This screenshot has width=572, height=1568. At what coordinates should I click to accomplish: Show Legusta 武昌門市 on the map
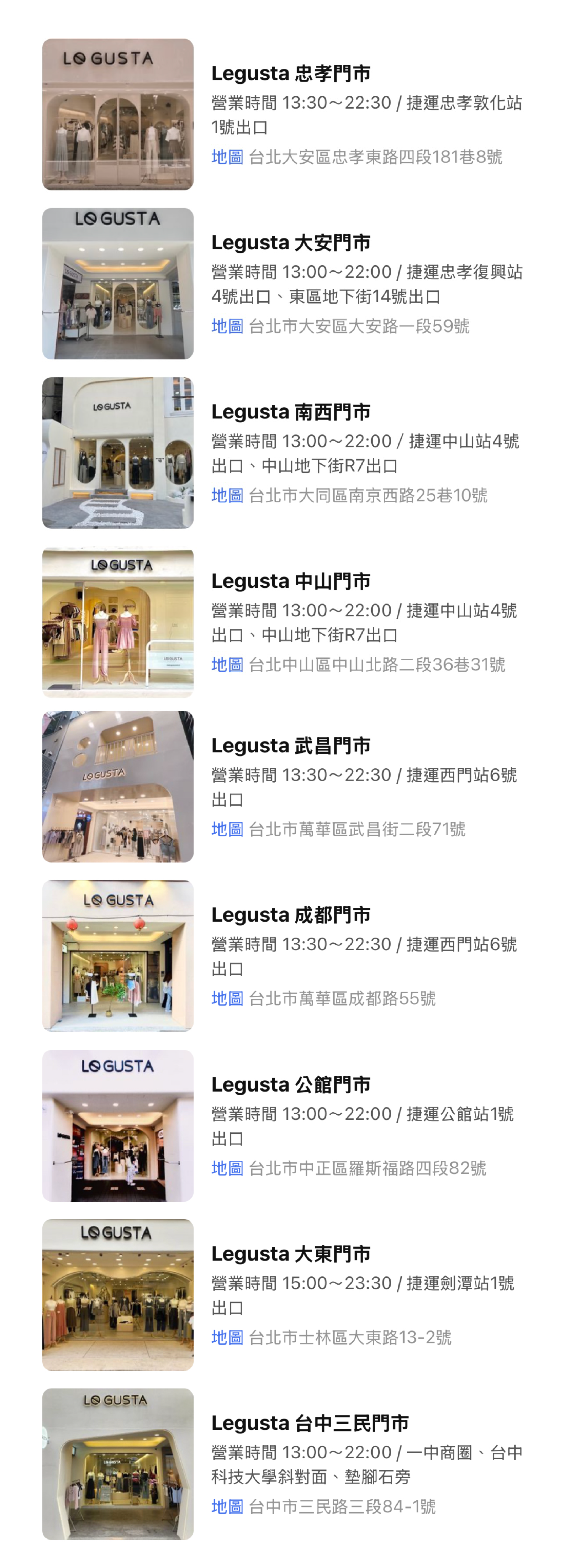coord(227,829)
